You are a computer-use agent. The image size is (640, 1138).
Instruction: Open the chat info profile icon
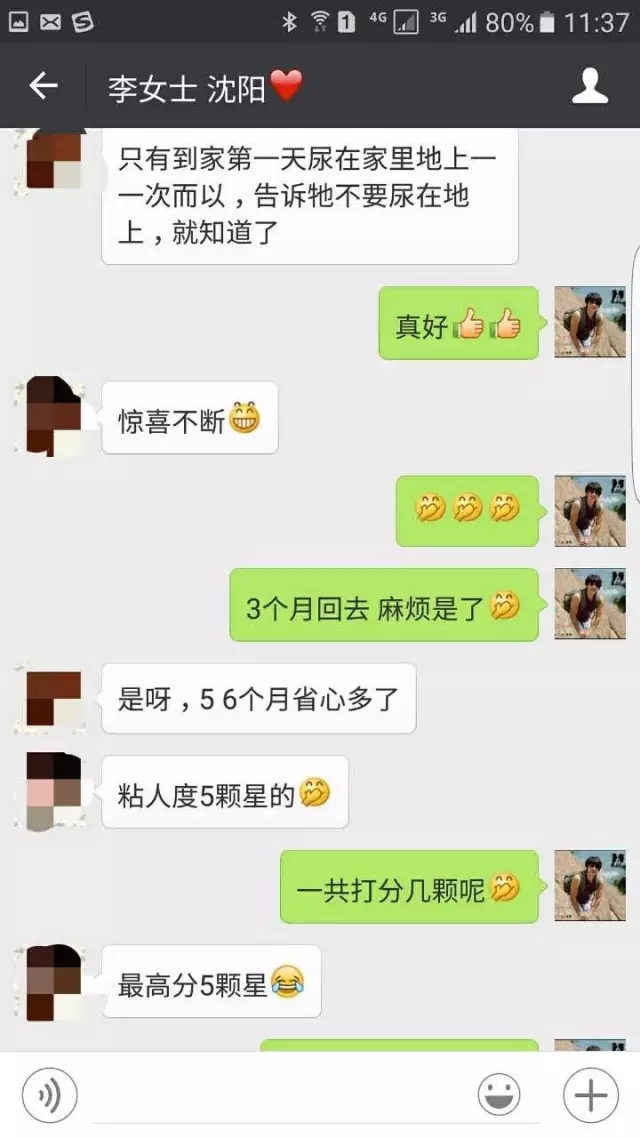(x=590, y=87)
